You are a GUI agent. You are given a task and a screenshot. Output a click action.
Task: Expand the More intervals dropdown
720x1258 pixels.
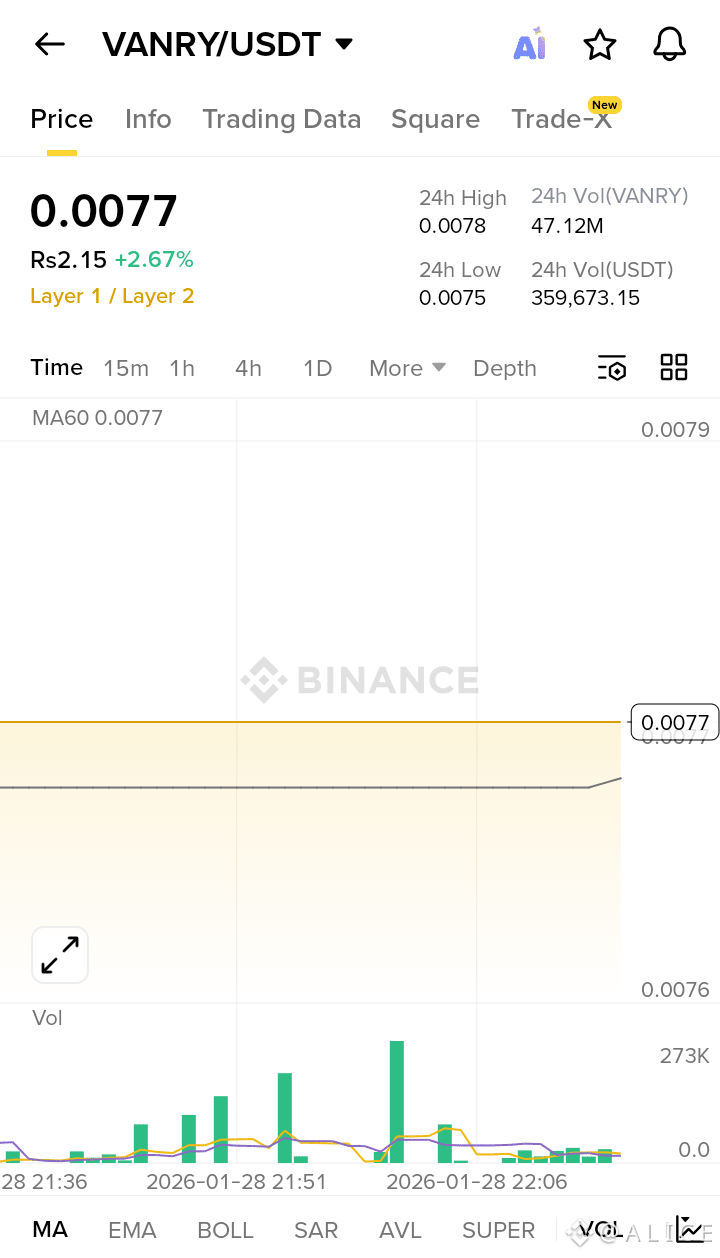coord(407,368)
